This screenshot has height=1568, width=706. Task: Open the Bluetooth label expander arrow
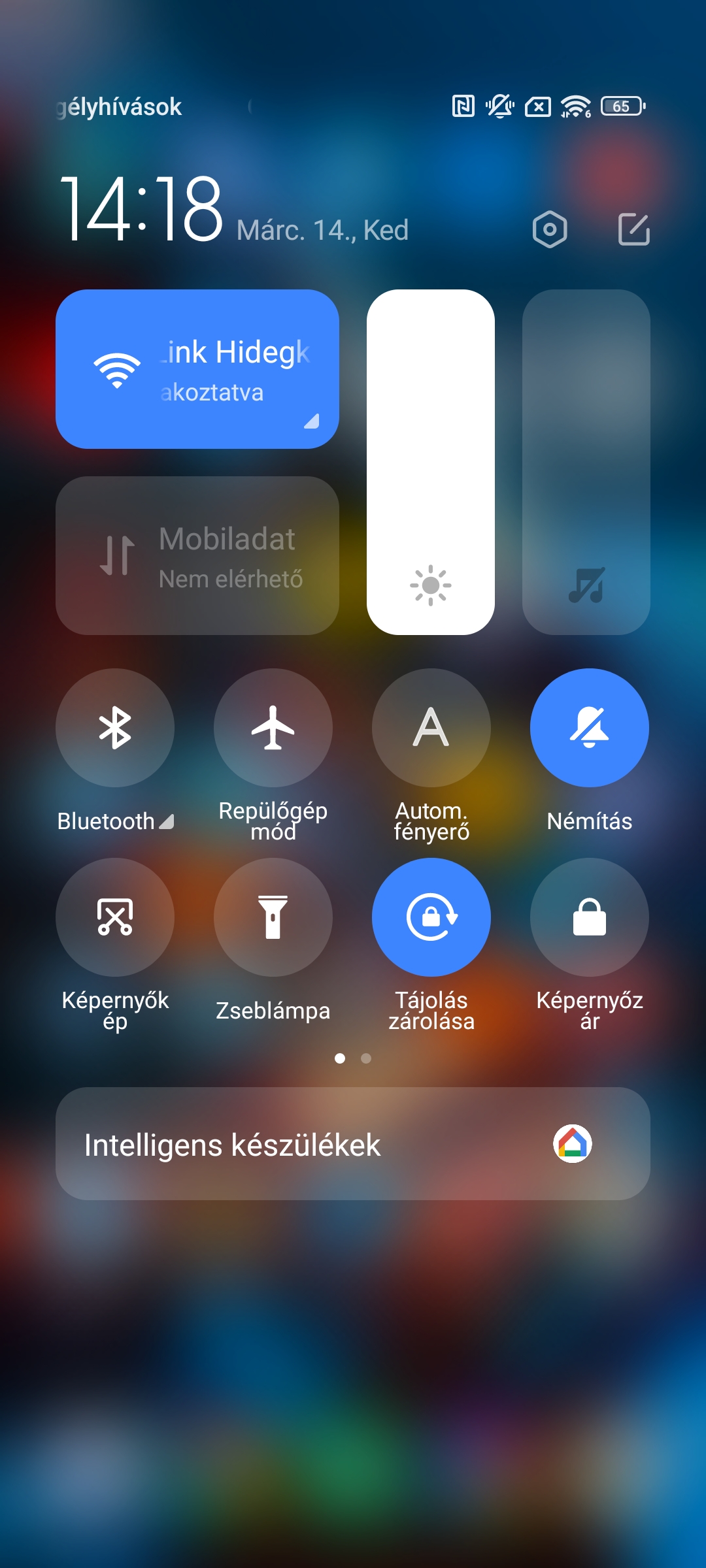pos(167,822)
